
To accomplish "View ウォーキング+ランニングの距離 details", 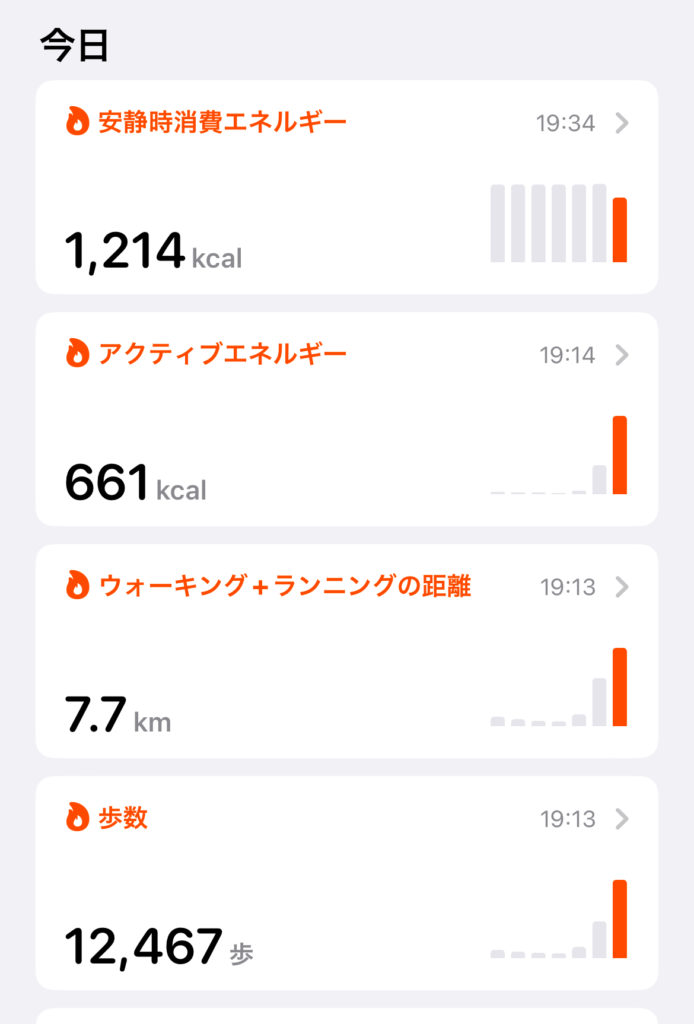I will point(346,651).
